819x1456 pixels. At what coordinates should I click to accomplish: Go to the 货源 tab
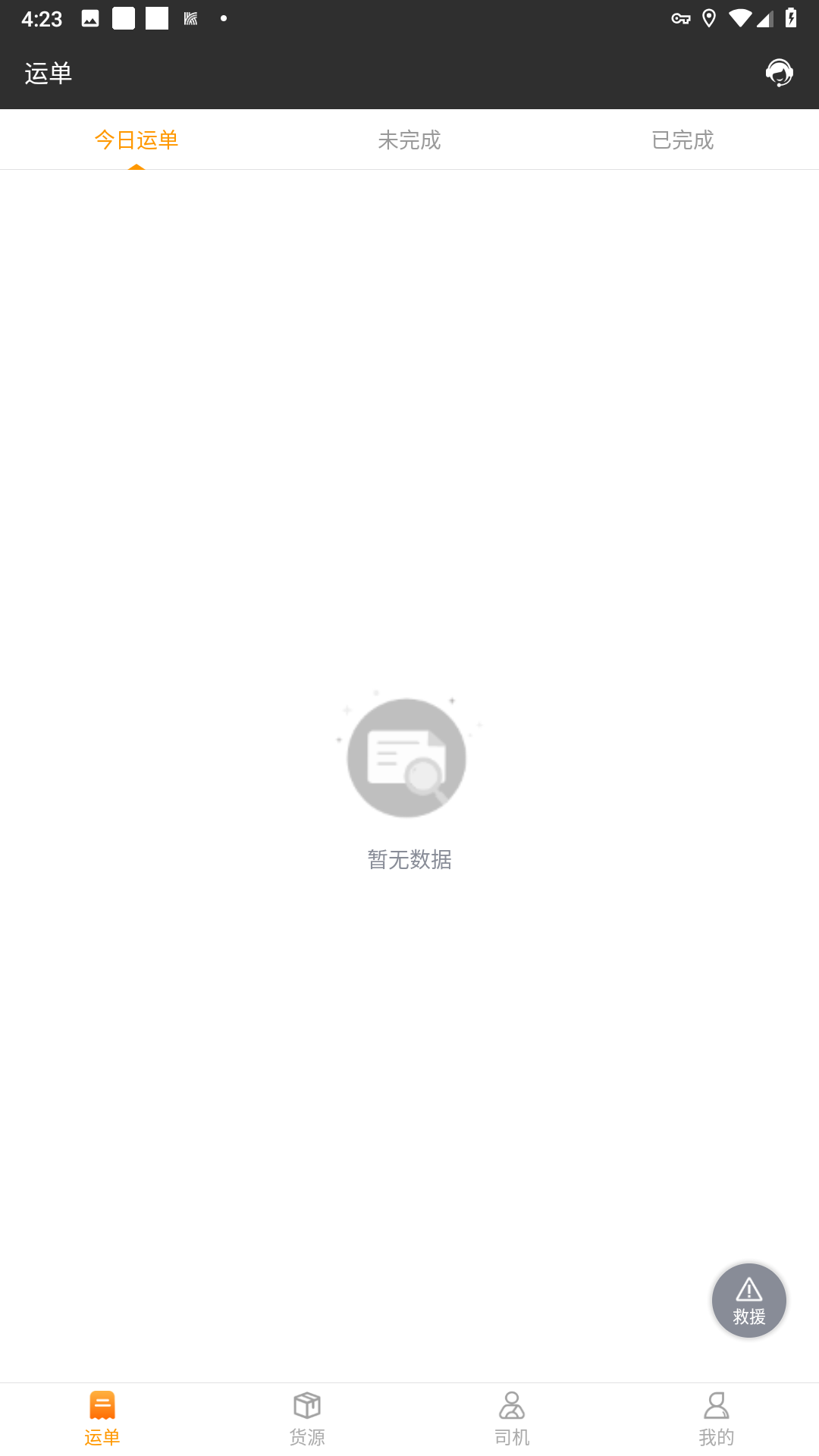[x=307, y=1418]
